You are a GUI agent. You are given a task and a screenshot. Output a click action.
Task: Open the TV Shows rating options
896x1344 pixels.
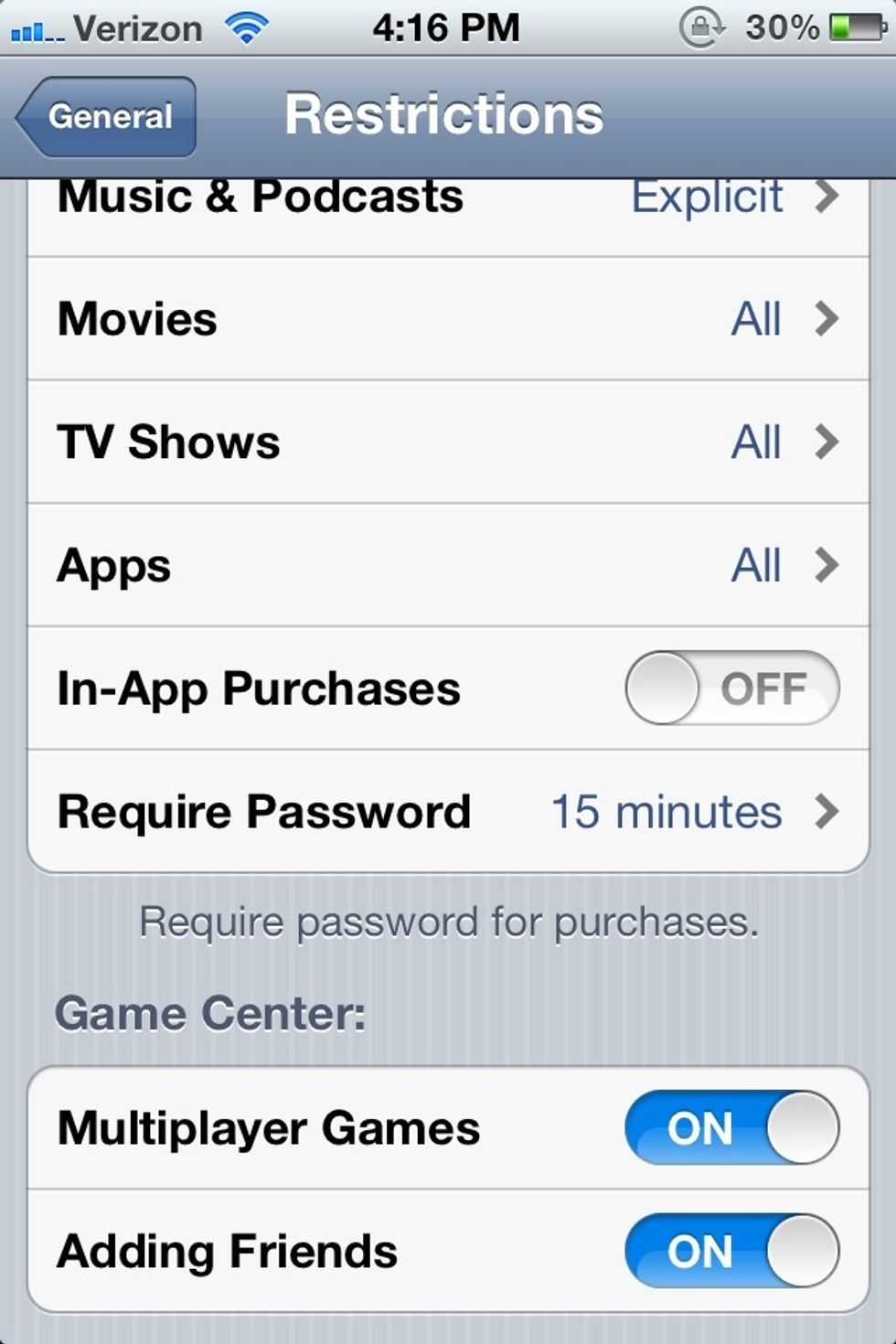point(448,443)
